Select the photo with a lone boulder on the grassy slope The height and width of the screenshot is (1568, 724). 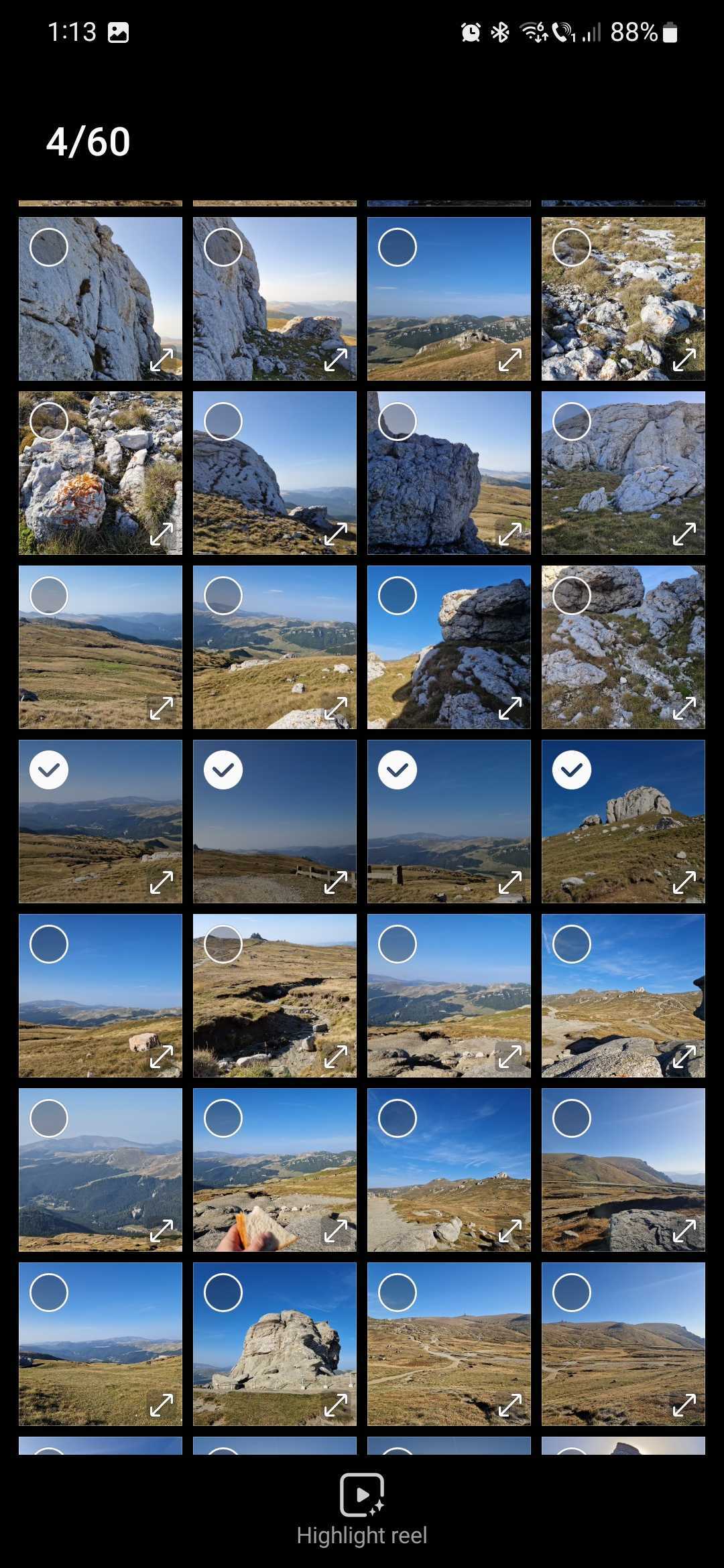(49, 944)
